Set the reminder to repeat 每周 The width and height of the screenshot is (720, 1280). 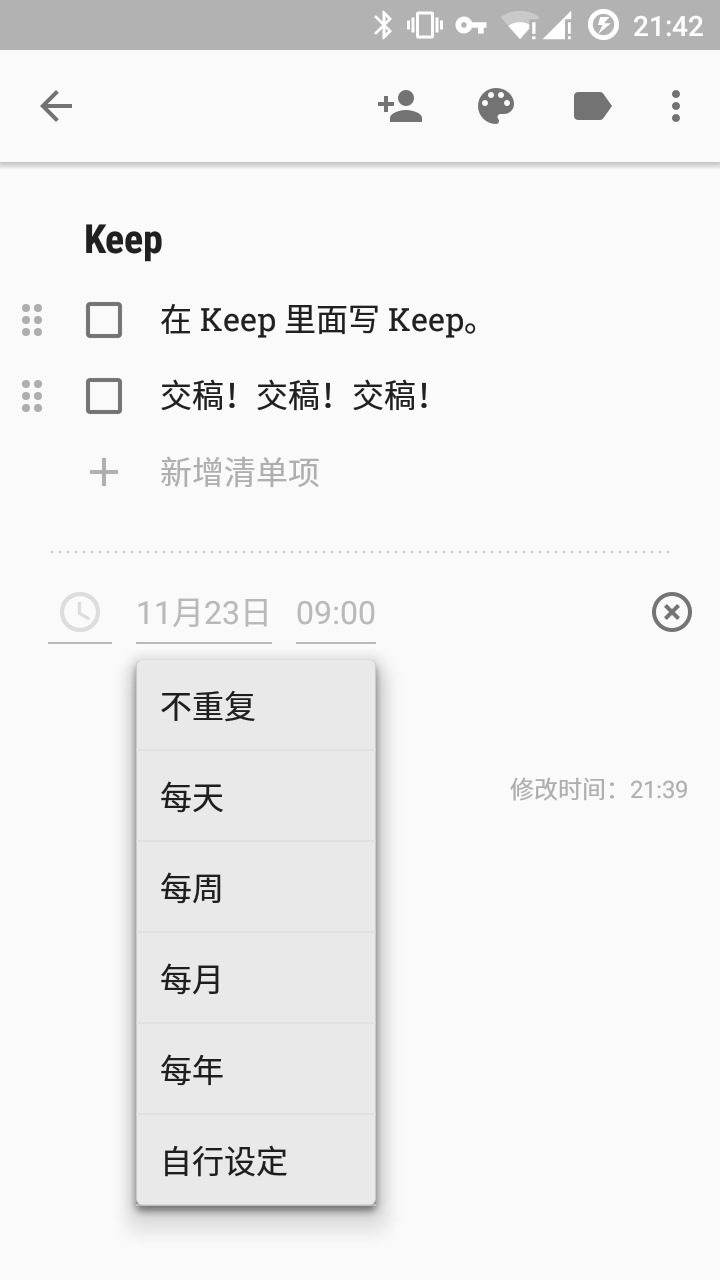(x=256, y=888)
